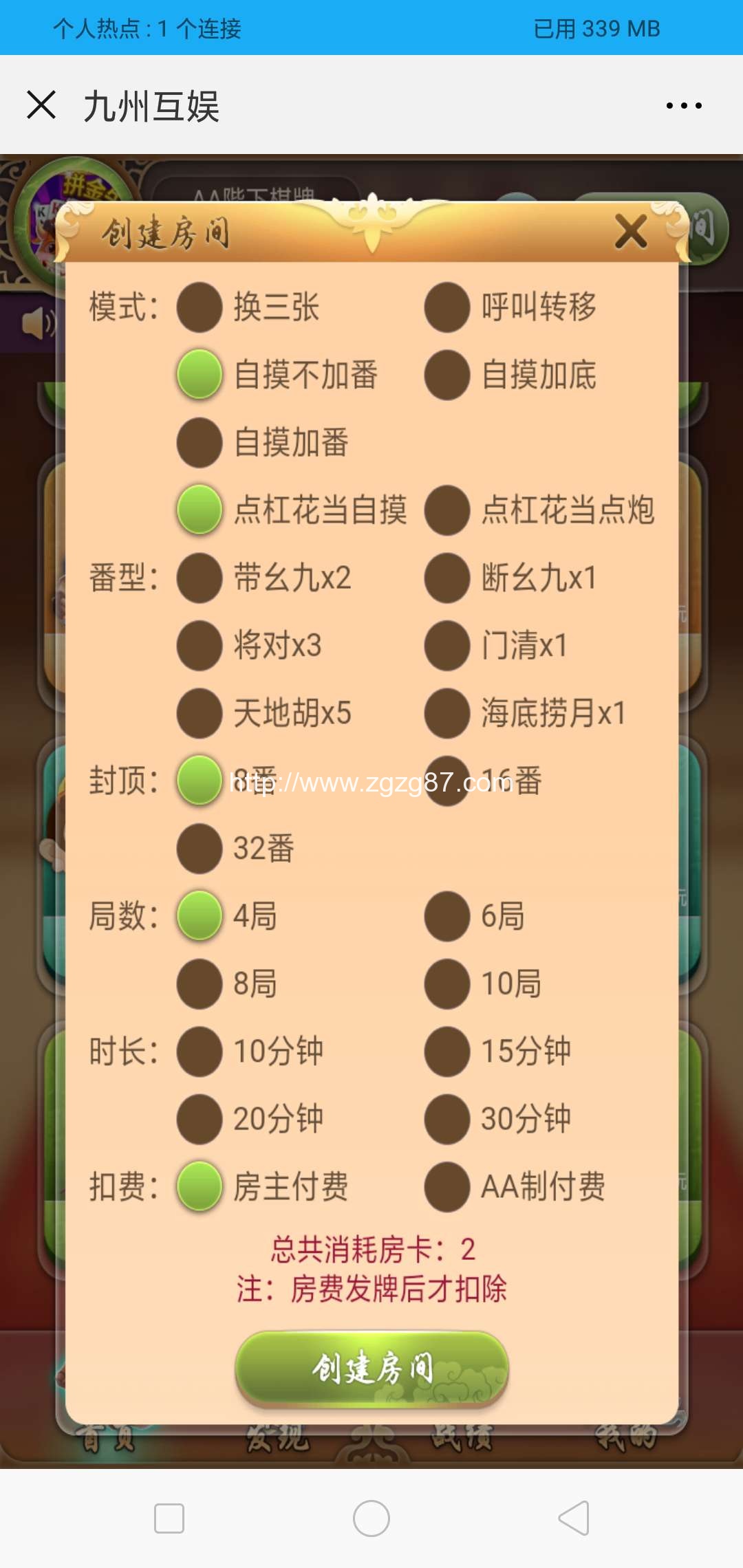Close the 九州互娱 web page

point(41,105)
